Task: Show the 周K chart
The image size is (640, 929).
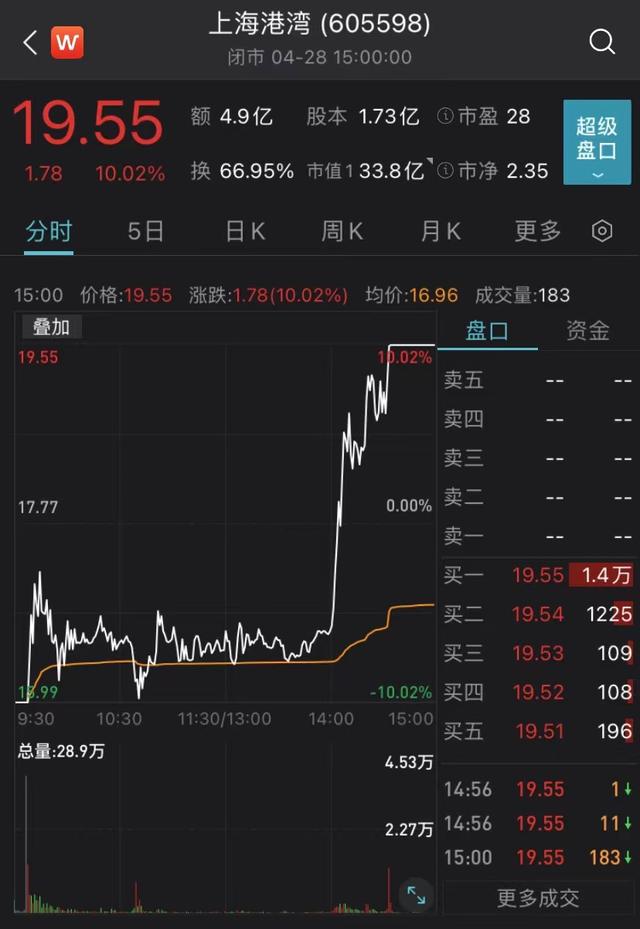Action: (342, 231)
